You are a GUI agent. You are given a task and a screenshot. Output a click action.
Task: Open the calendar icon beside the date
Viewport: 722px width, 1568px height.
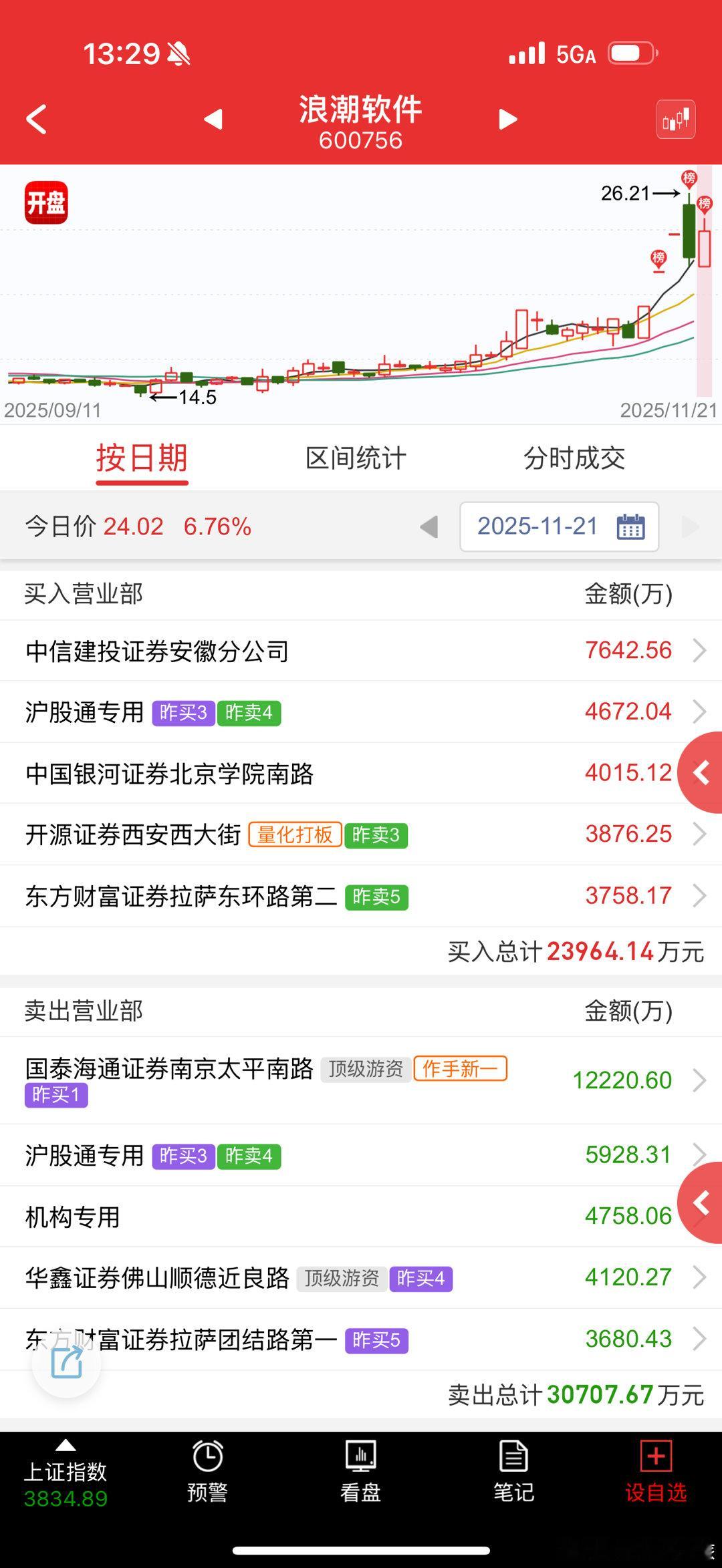point(629,526)
